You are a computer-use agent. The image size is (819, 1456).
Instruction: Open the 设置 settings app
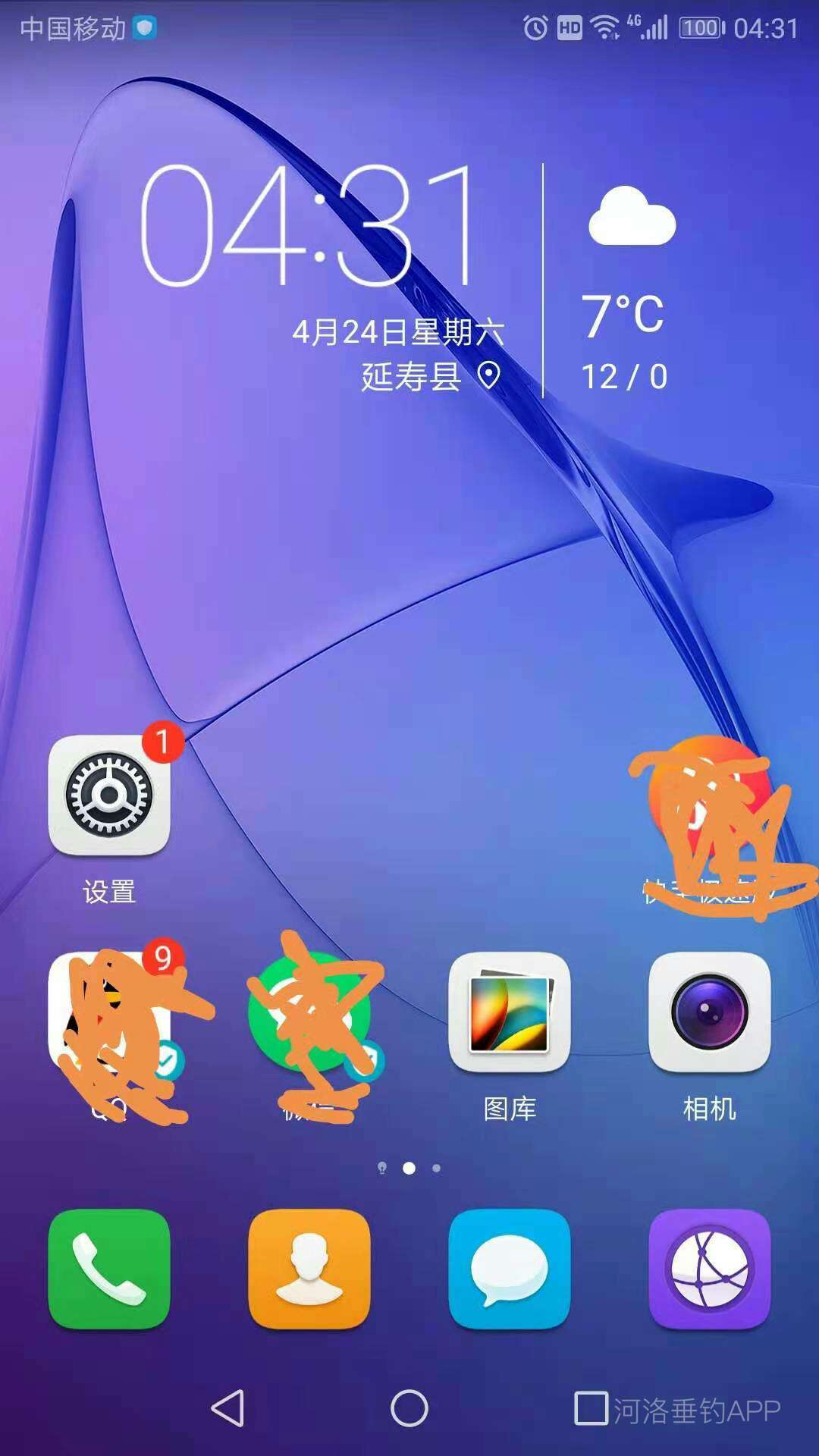point(109,796)
